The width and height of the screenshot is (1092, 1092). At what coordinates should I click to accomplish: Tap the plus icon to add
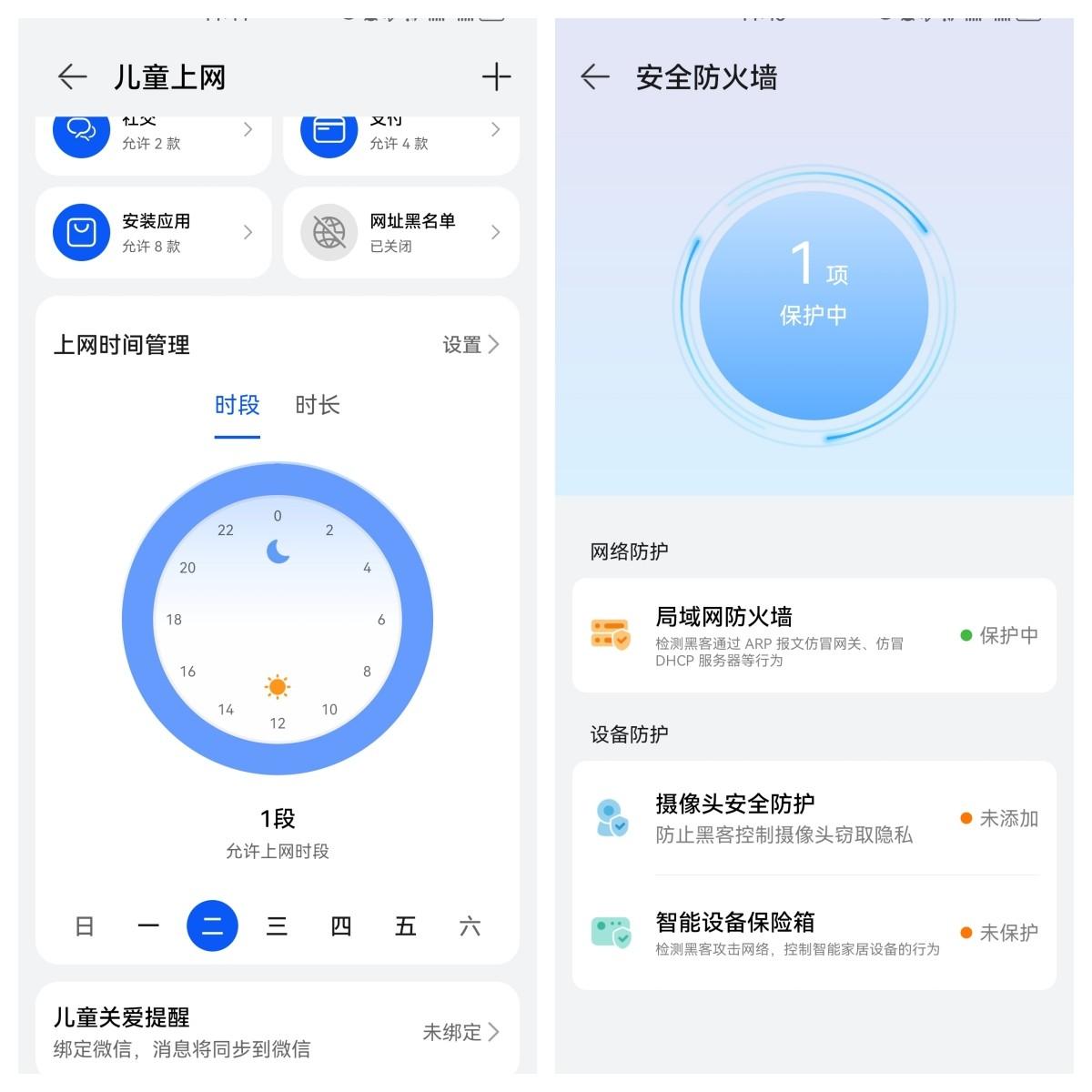496,77
